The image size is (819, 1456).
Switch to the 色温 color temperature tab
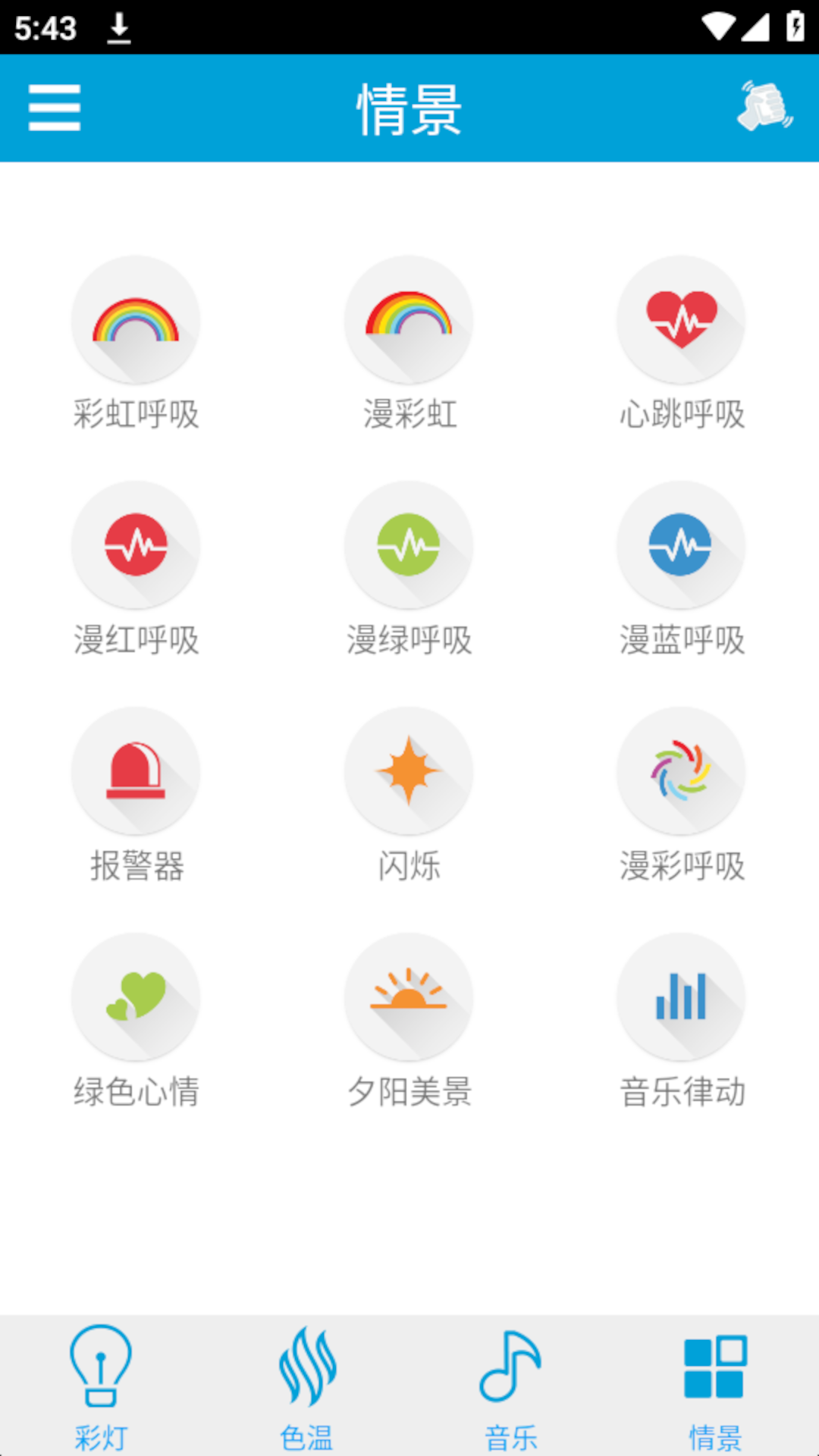[307, 1395]
